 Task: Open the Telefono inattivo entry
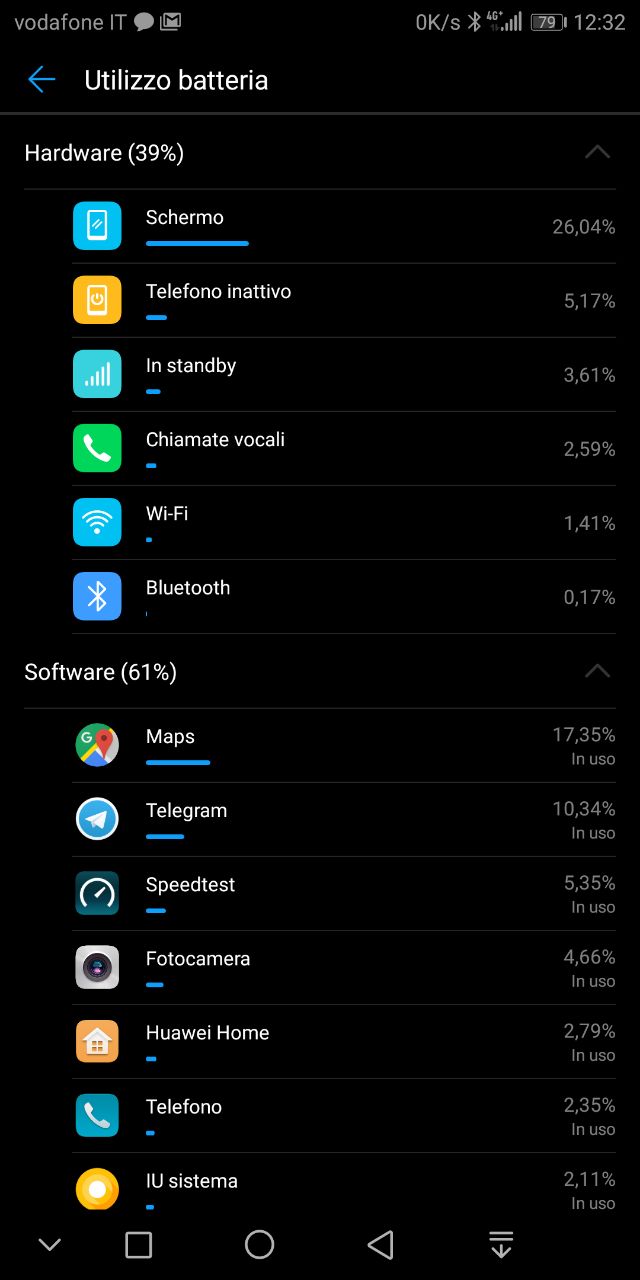(344, 301)
